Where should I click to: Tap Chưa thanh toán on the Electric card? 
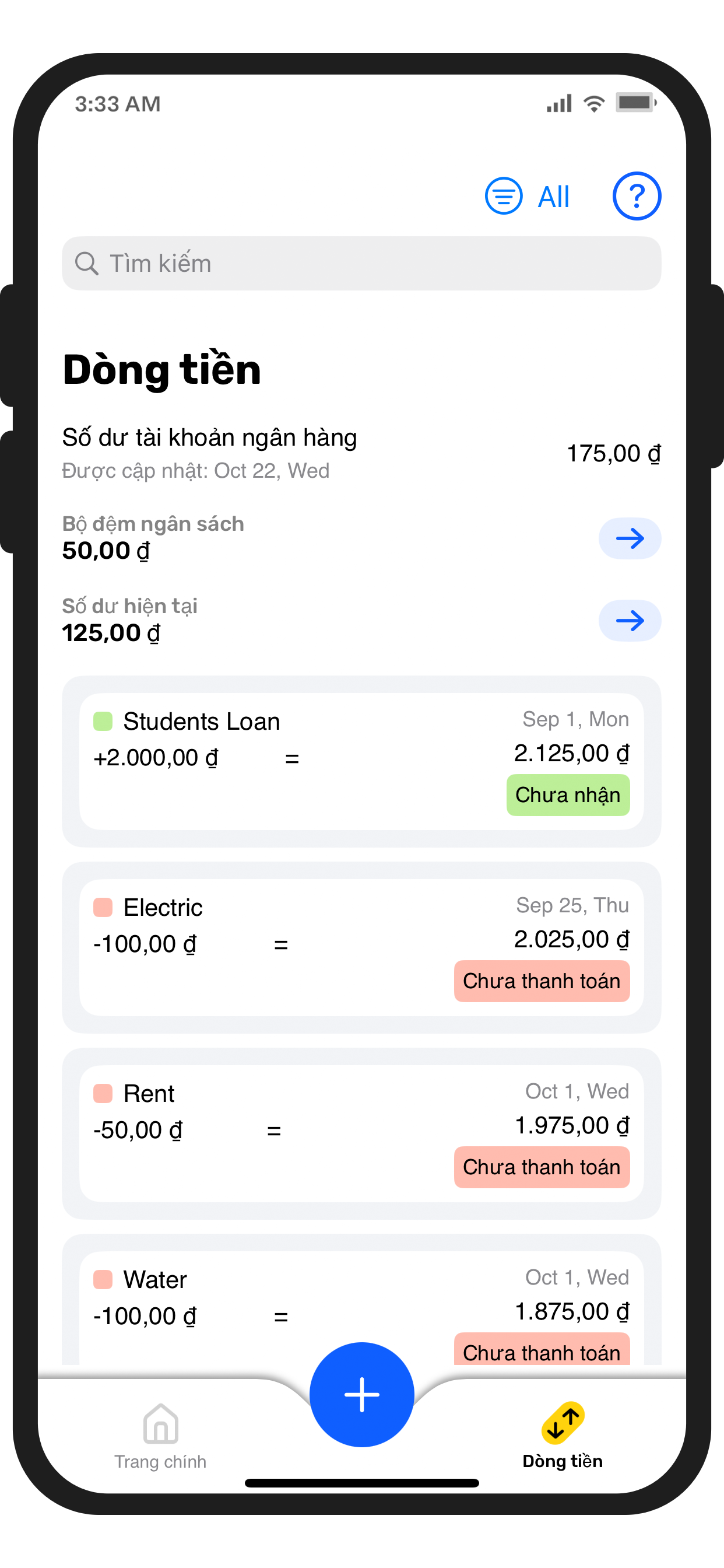541,981
